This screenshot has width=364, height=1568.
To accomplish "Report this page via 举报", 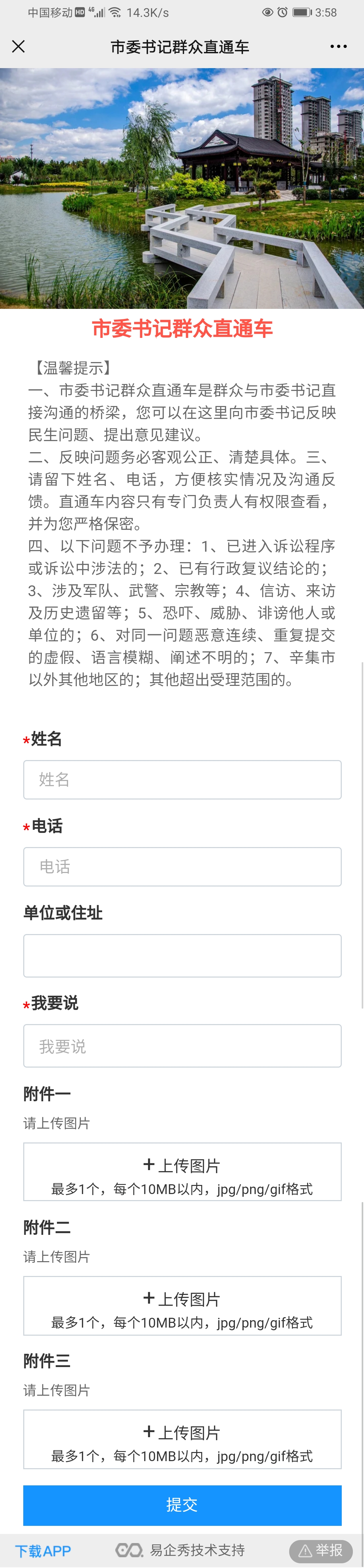I will 321,1550.
